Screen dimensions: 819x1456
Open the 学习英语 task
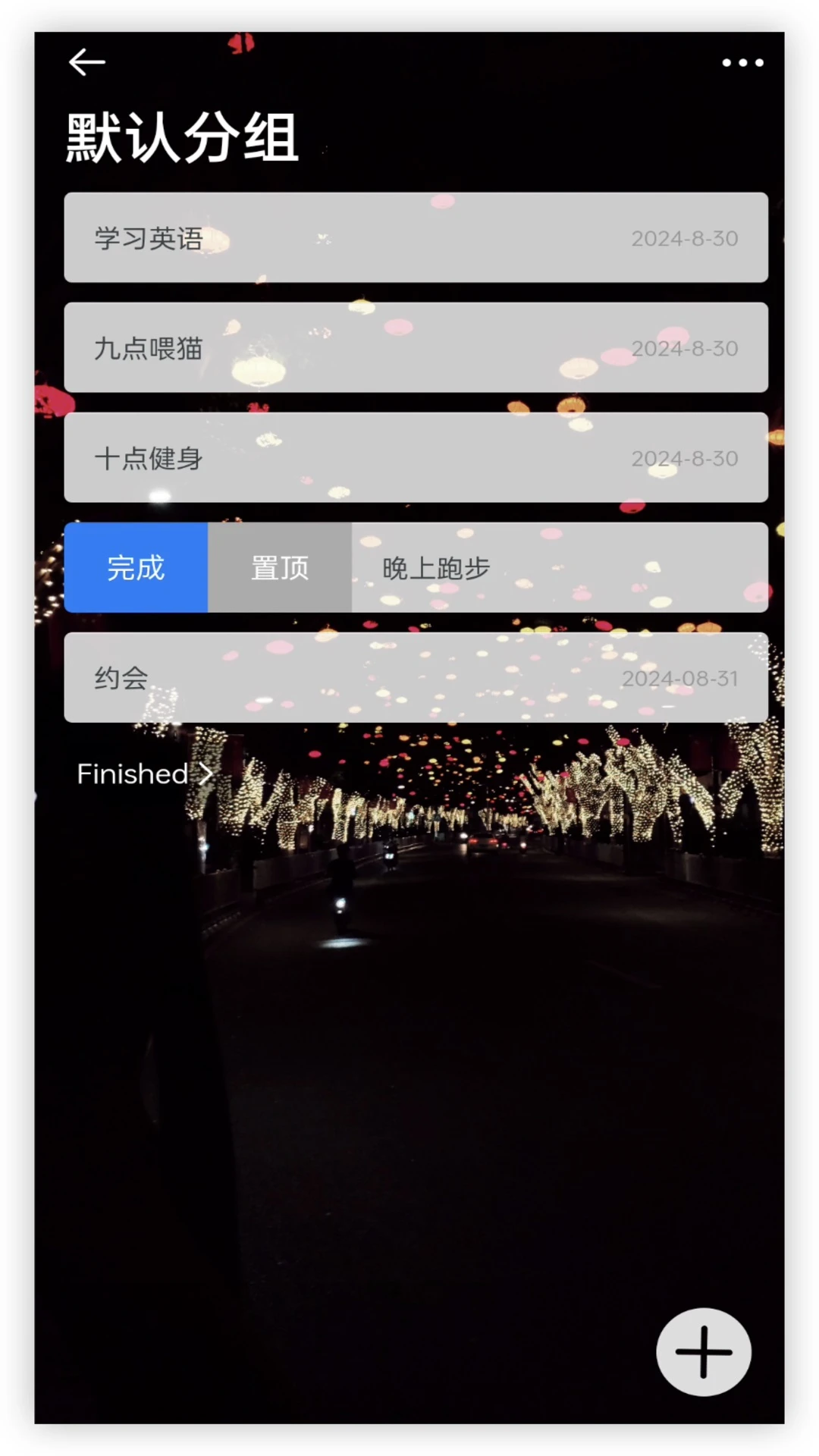pos(416,237)
